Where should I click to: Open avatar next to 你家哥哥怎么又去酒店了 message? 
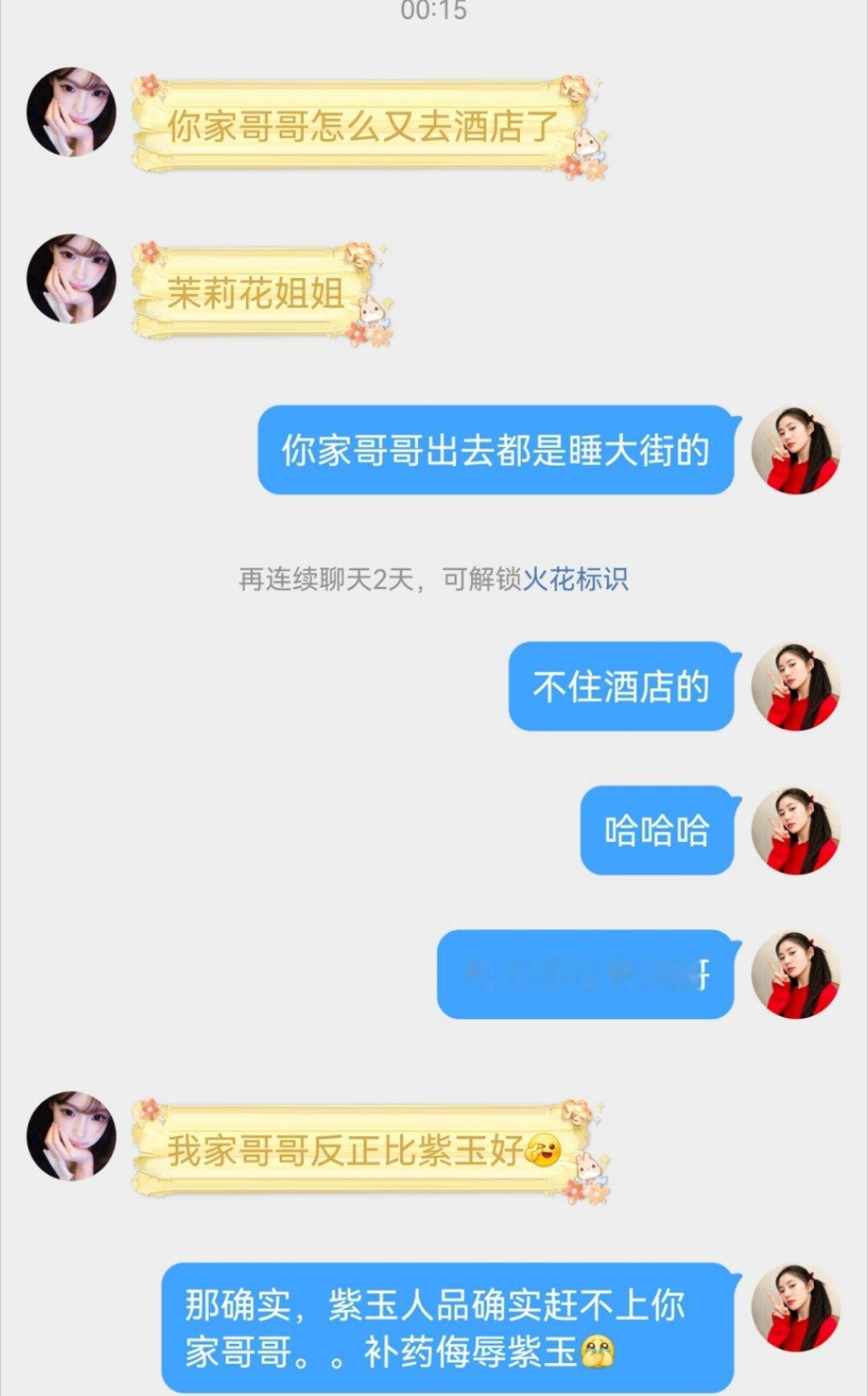point(72,112)
